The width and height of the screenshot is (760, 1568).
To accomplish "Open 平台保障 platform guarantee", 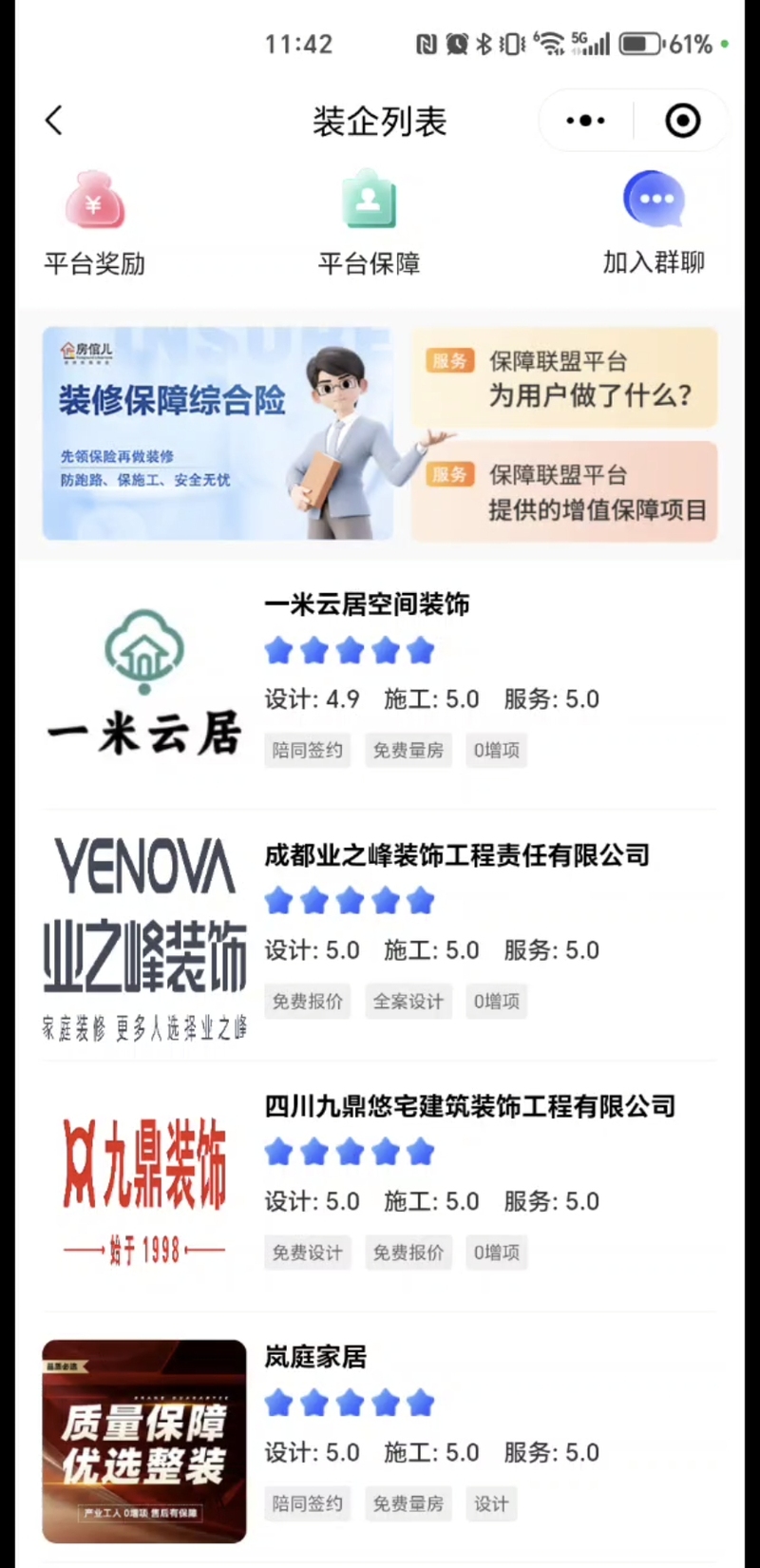I will coord(369,223).
